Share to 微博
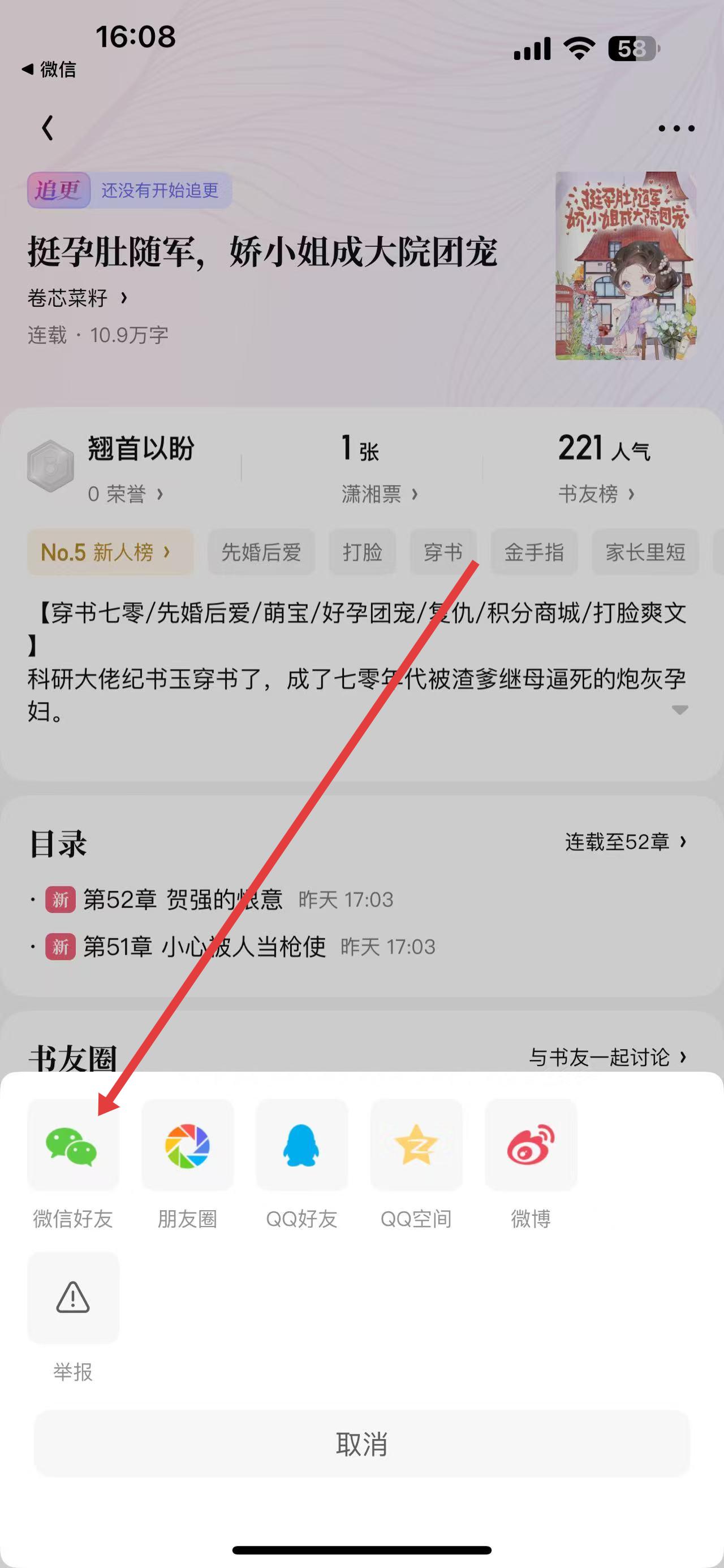The height and width of the screenshot is (1568, 724). pyautogui.click(x=531, y=1146)
